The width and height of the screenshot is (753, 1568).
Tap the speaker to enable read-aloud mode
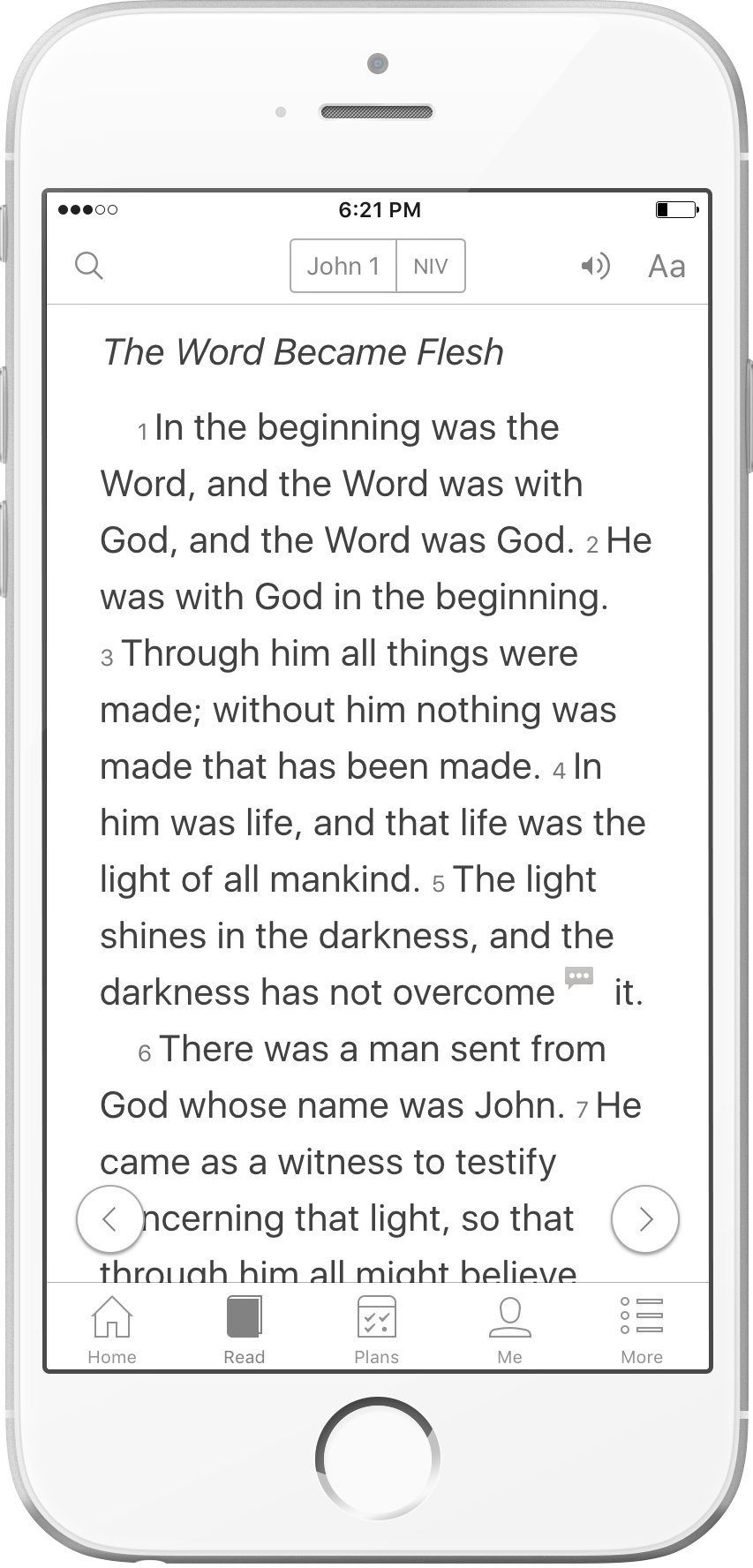[596, 266]
